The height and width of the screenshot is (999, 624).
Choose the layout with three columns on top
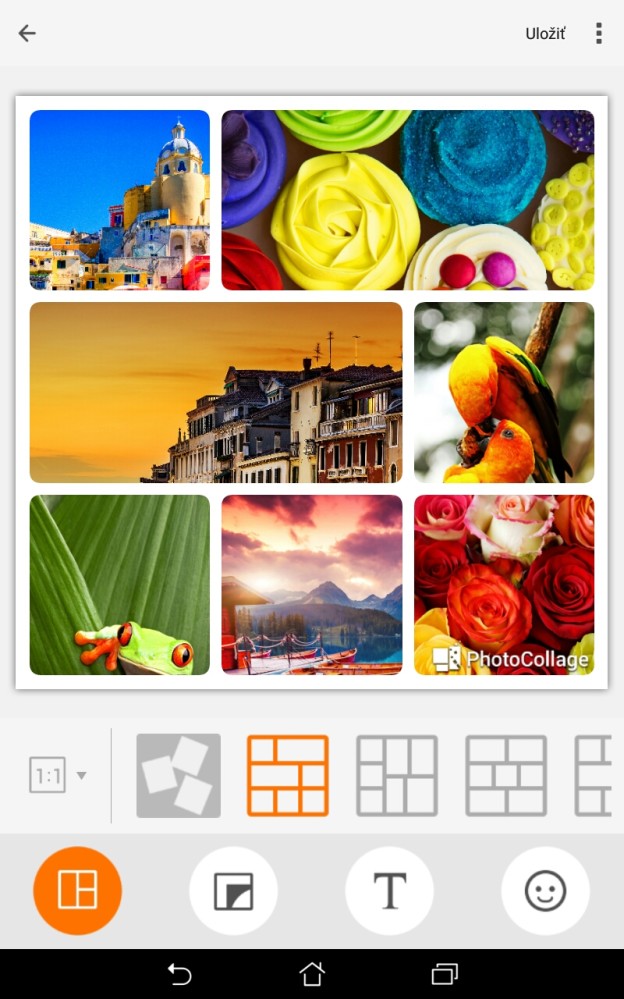click(397, 775)
